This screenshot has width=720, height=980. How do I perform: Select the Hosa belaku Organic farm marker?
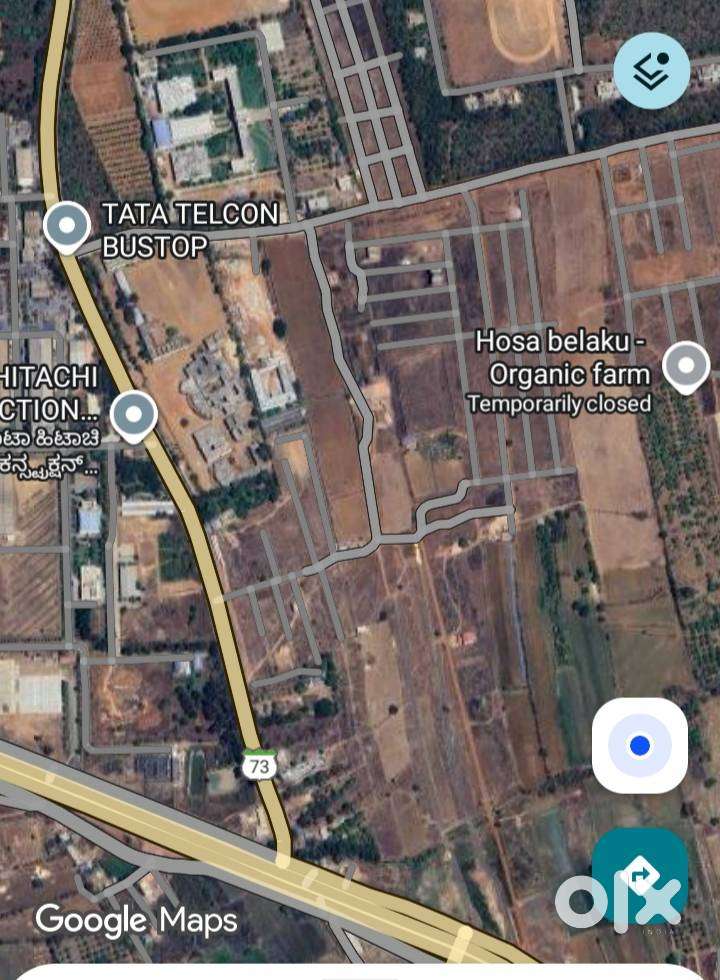click(x=687, y=366)
